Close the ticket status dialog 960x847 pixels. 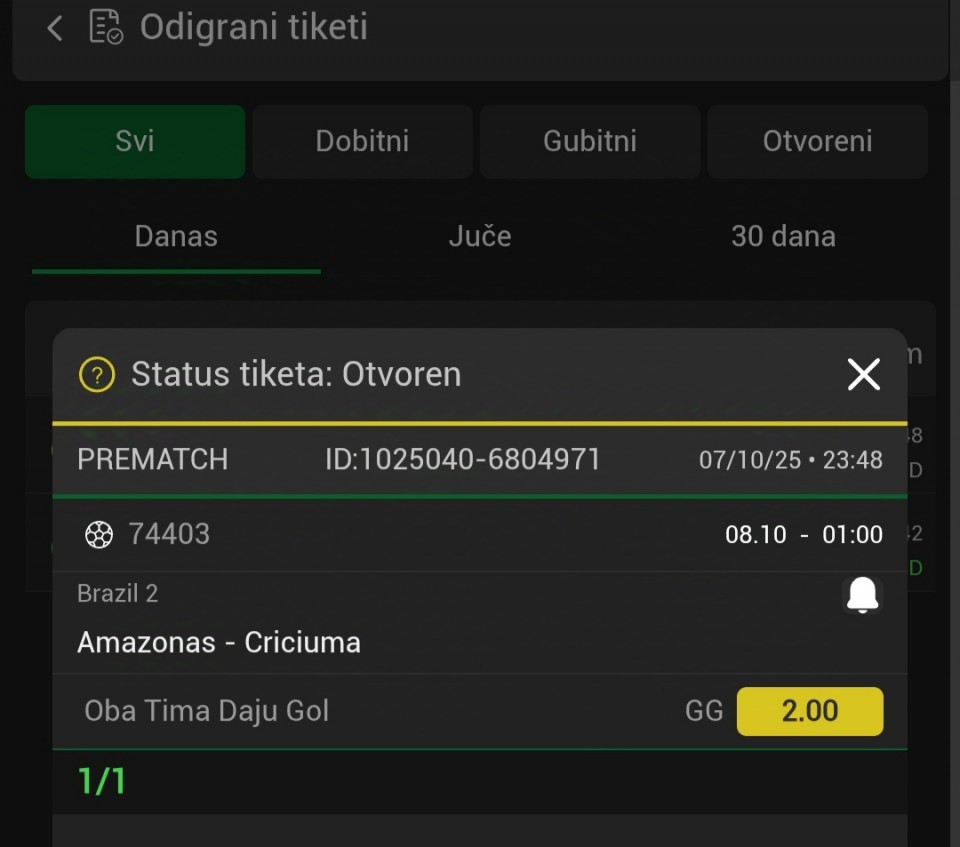(x=863, y=375)
